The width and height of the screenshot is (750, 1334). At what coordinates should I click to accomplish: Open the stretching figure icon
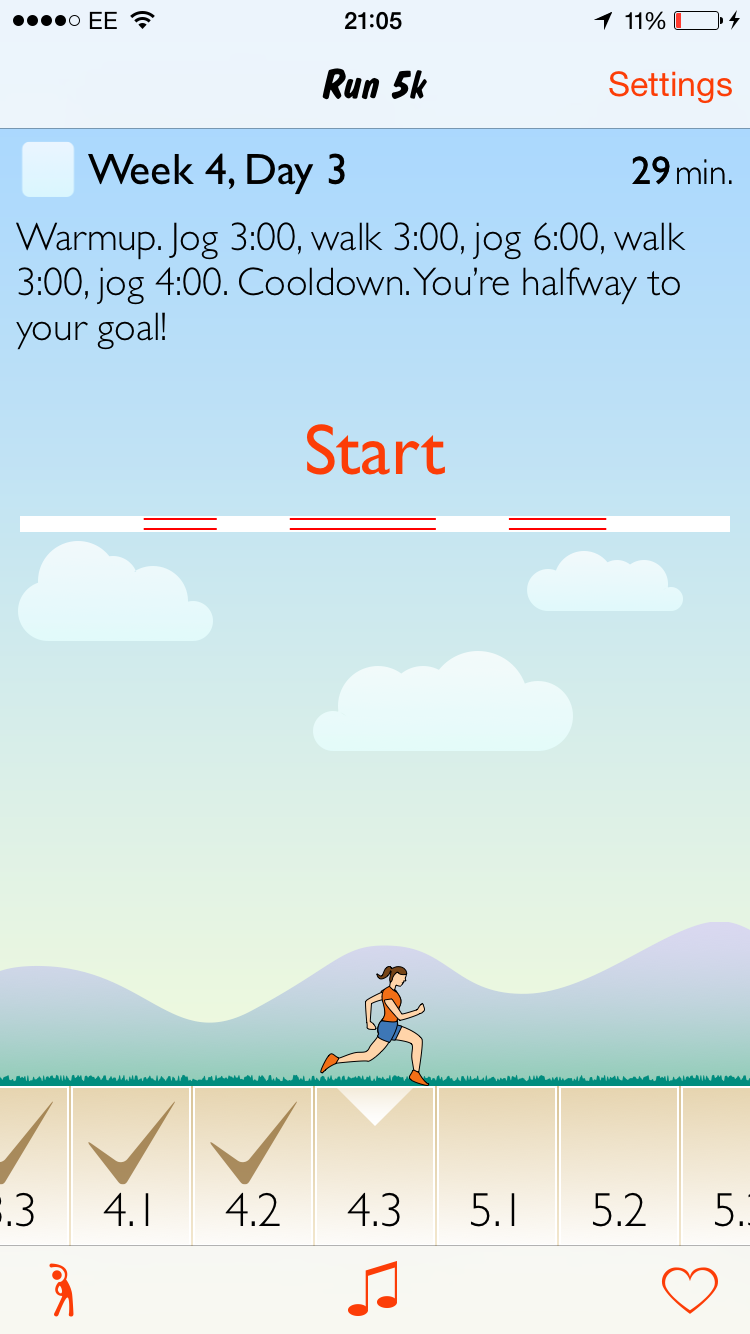[63, 1290]
